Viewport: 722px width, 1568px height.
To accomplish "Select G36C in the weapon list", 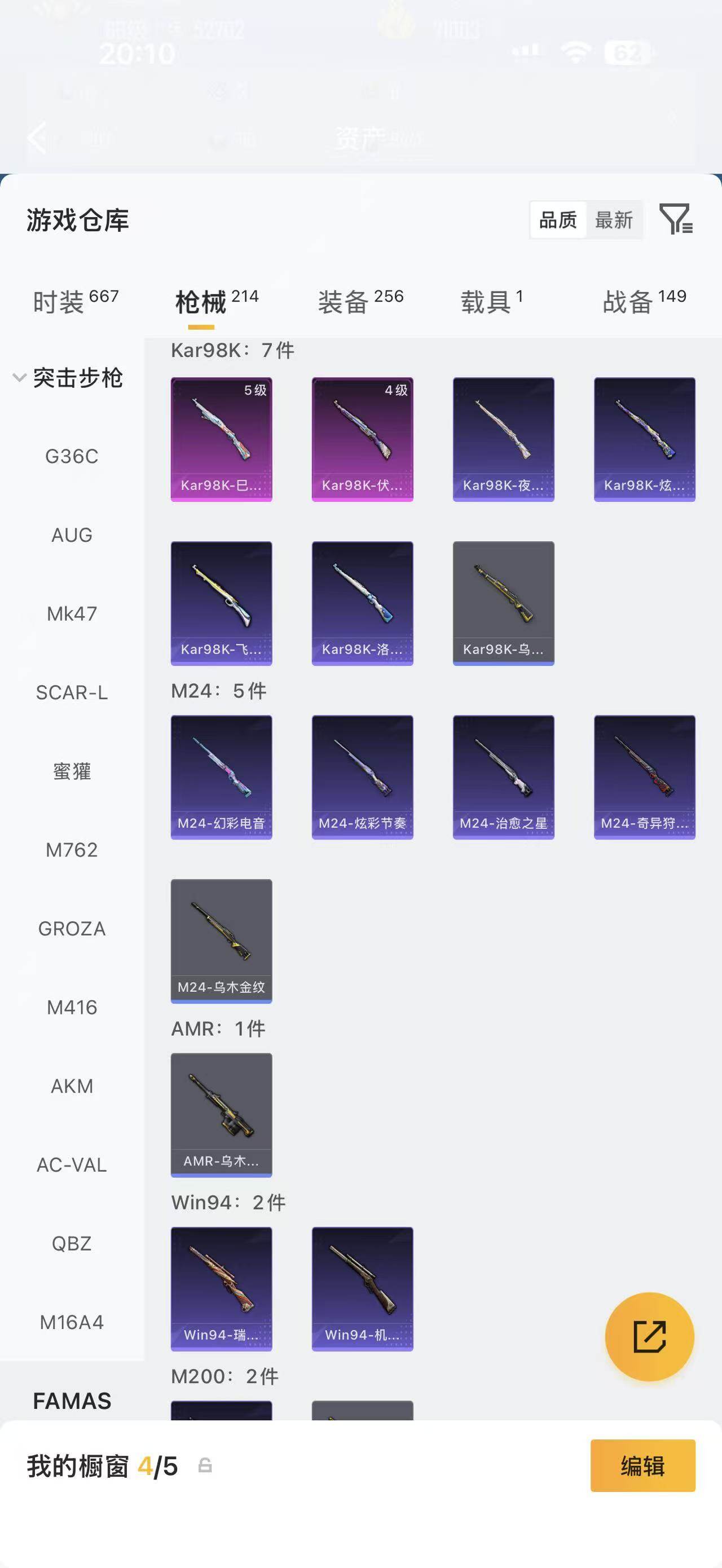I will click(72, 457).
